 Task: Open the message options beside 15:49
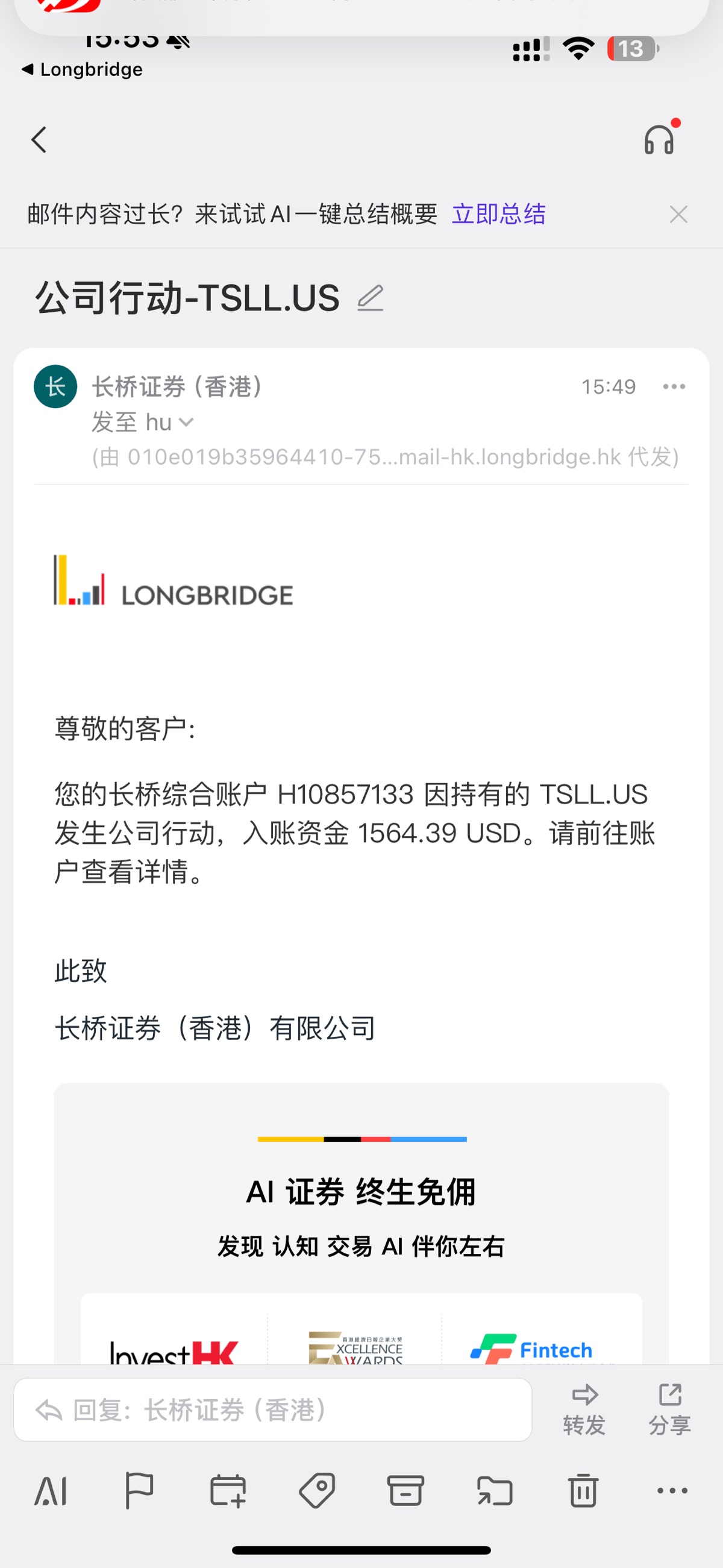pos(674,386)
